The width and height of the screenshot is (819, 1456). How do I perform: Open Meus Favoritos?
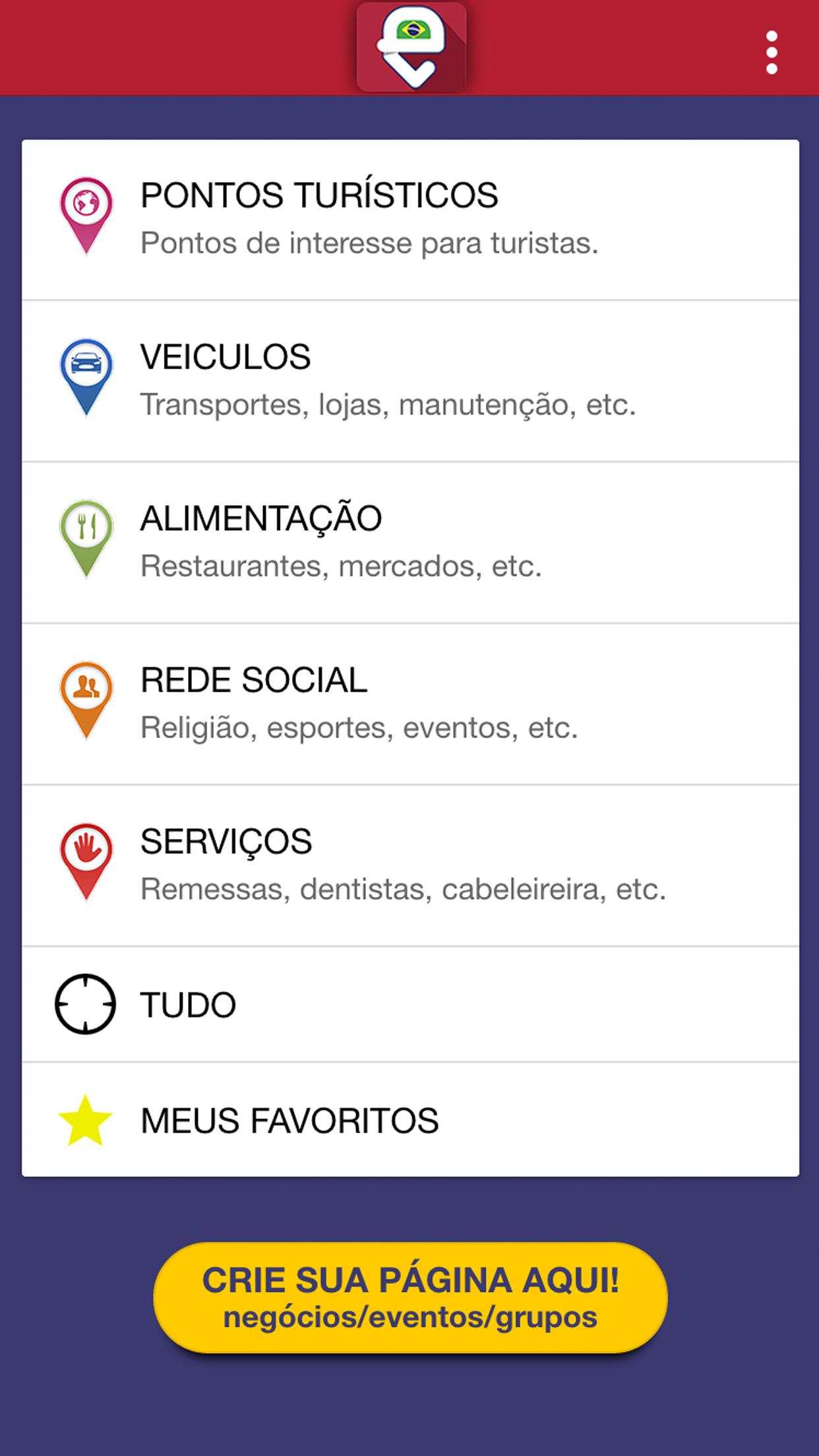(409, 1120)
